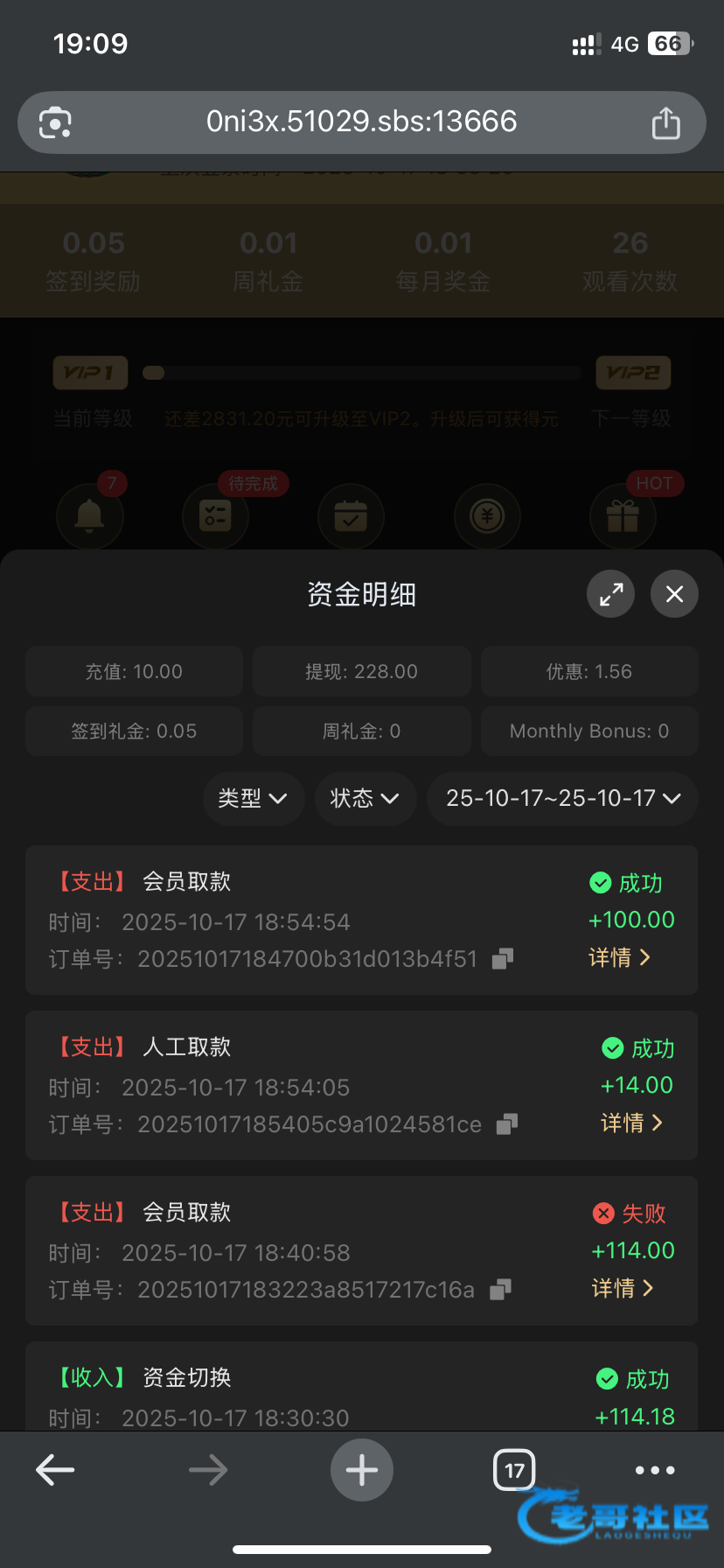
Task: Copy order number ending 7c16a
Action: (x=500, y=1290)
